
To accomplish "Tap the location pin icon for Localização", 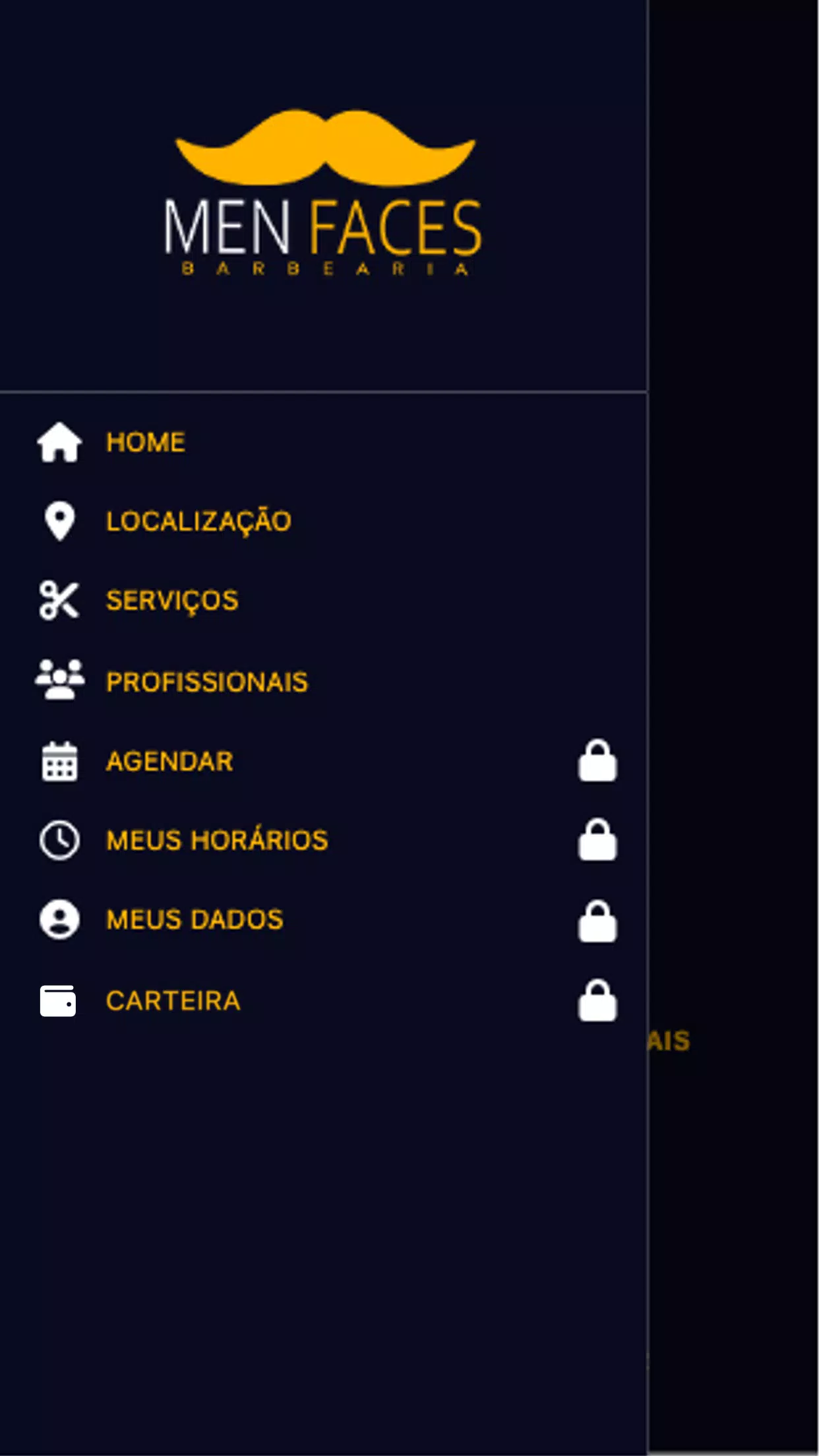I will [x=59, y=520].
